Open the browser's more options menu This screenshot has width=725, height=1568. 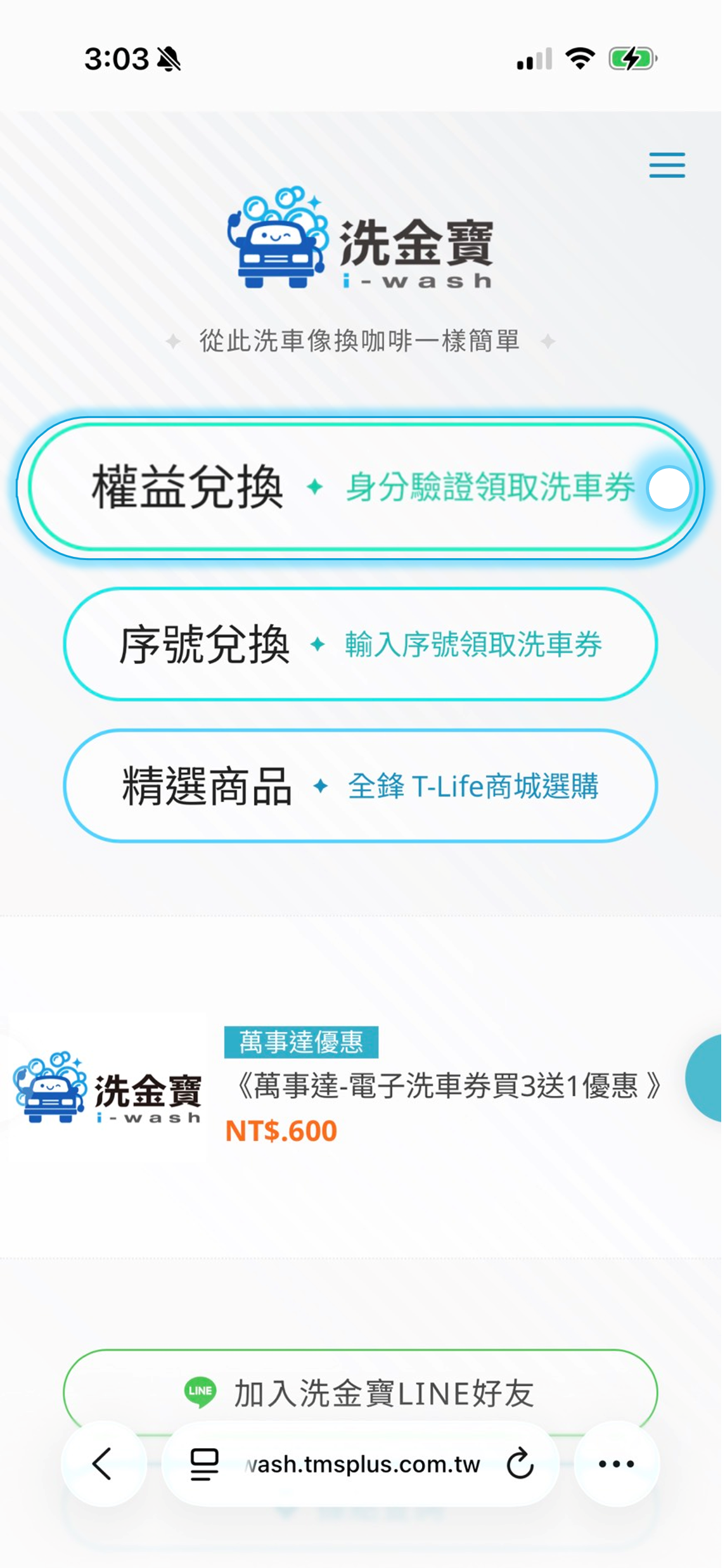click(x=616, y=1463)
